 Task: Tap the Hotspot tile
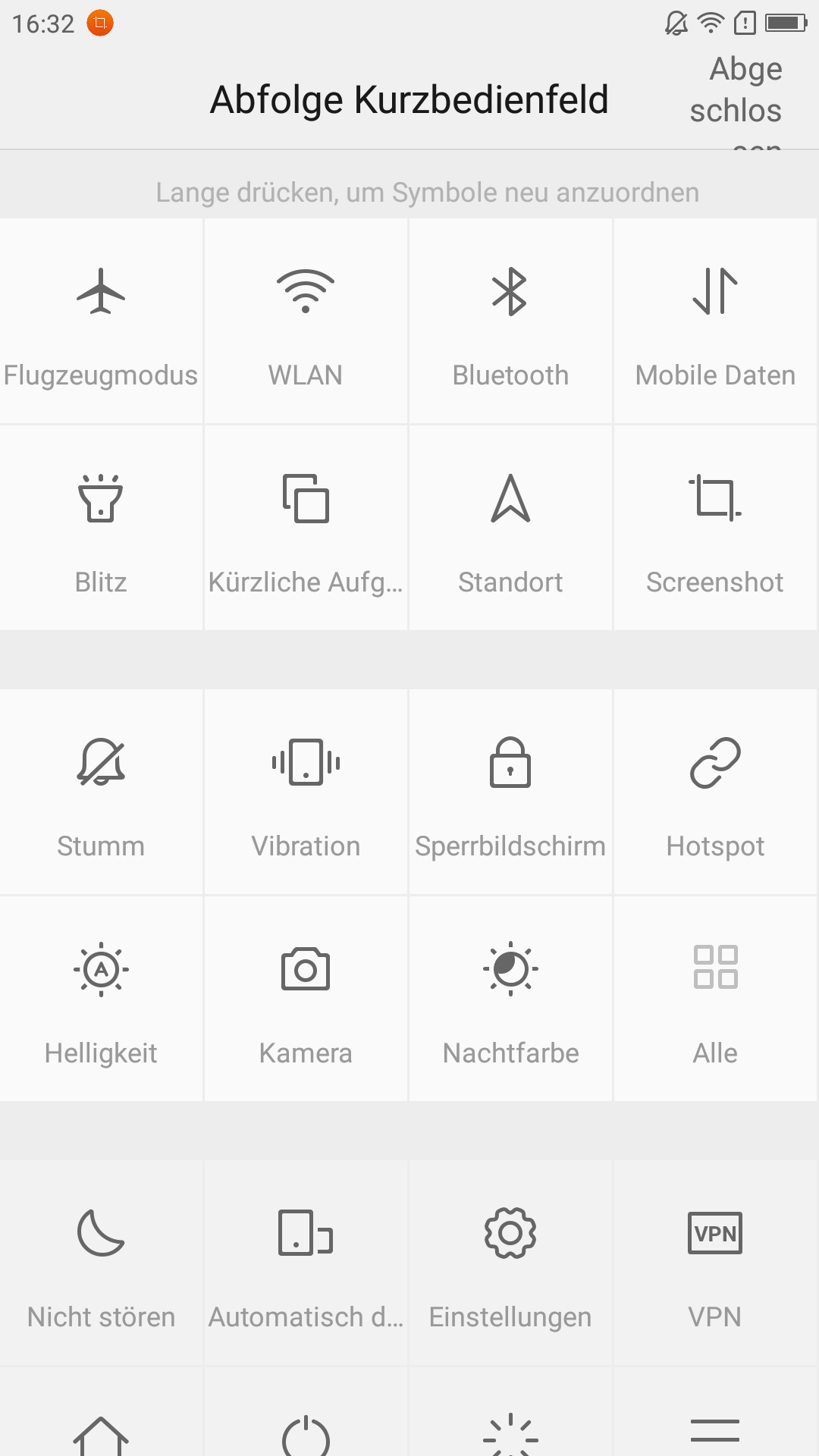715,792
